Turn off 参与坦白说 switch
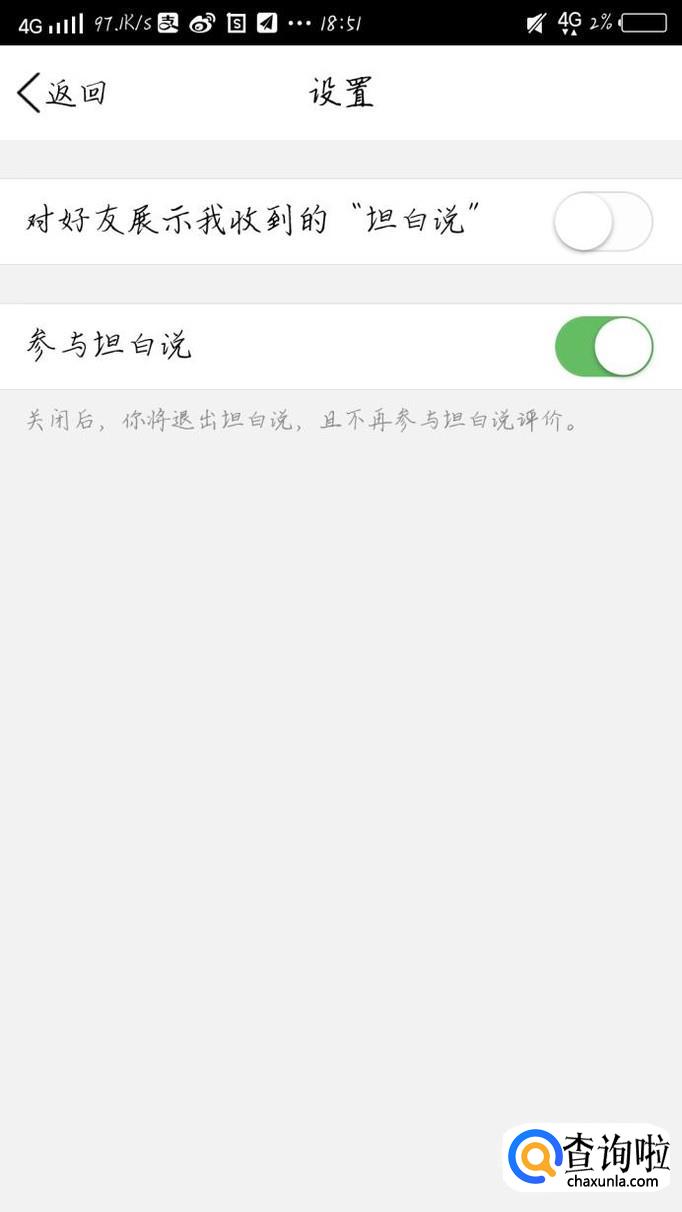Image resolution: width=682 pixels, height=1212 pixels. coord(603,347)
